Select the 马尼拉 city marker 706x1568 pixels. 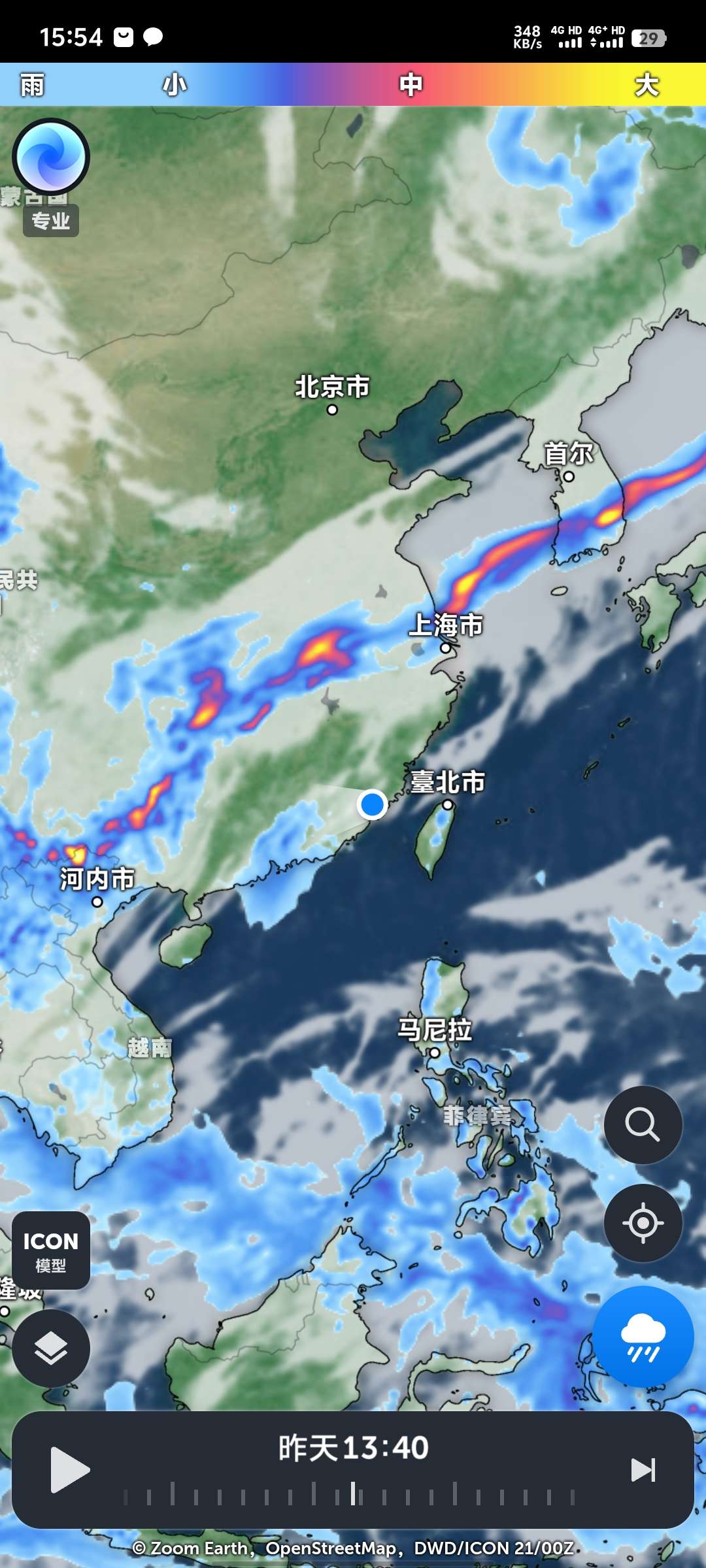(435, 1053)
